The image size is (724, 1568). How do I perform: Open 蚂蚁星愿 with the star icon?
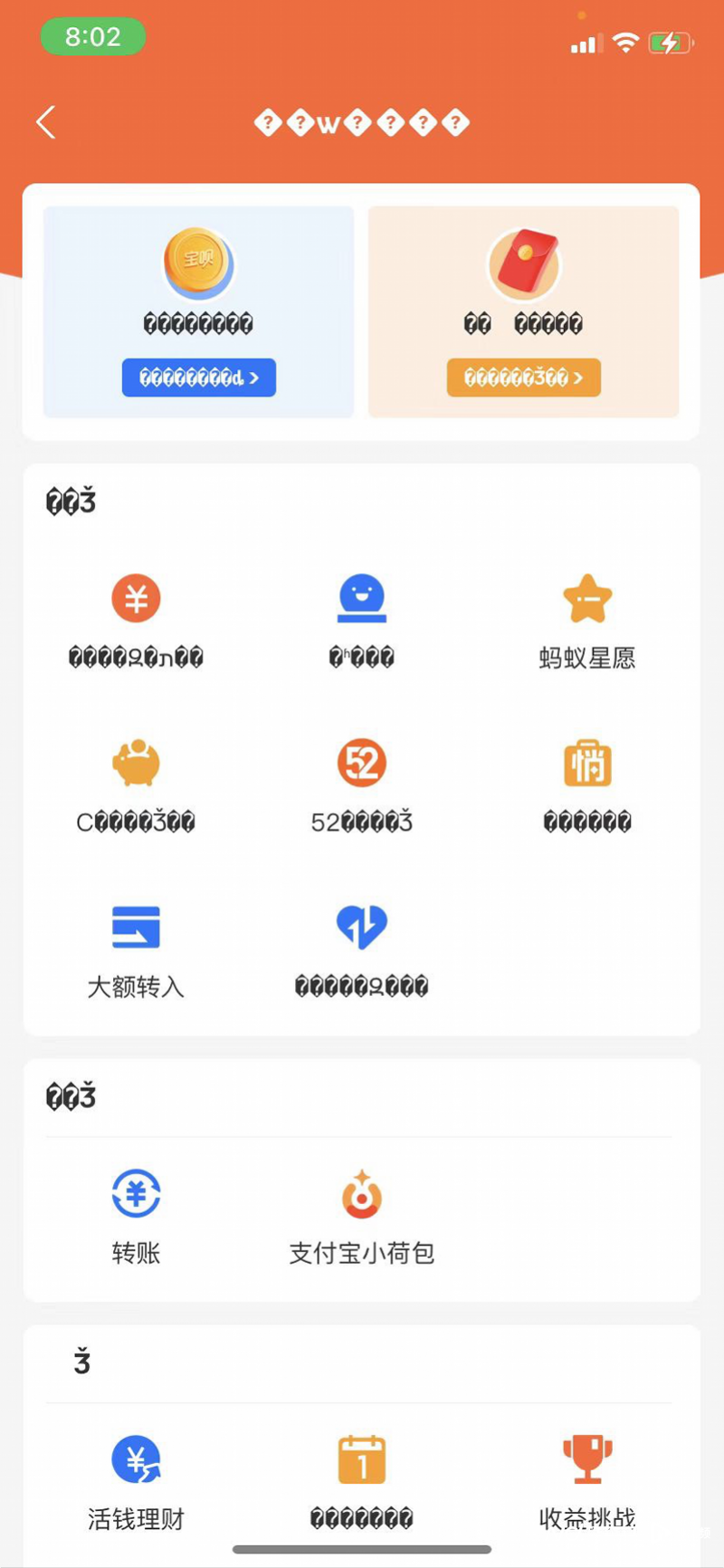click(x=587, y=621)
